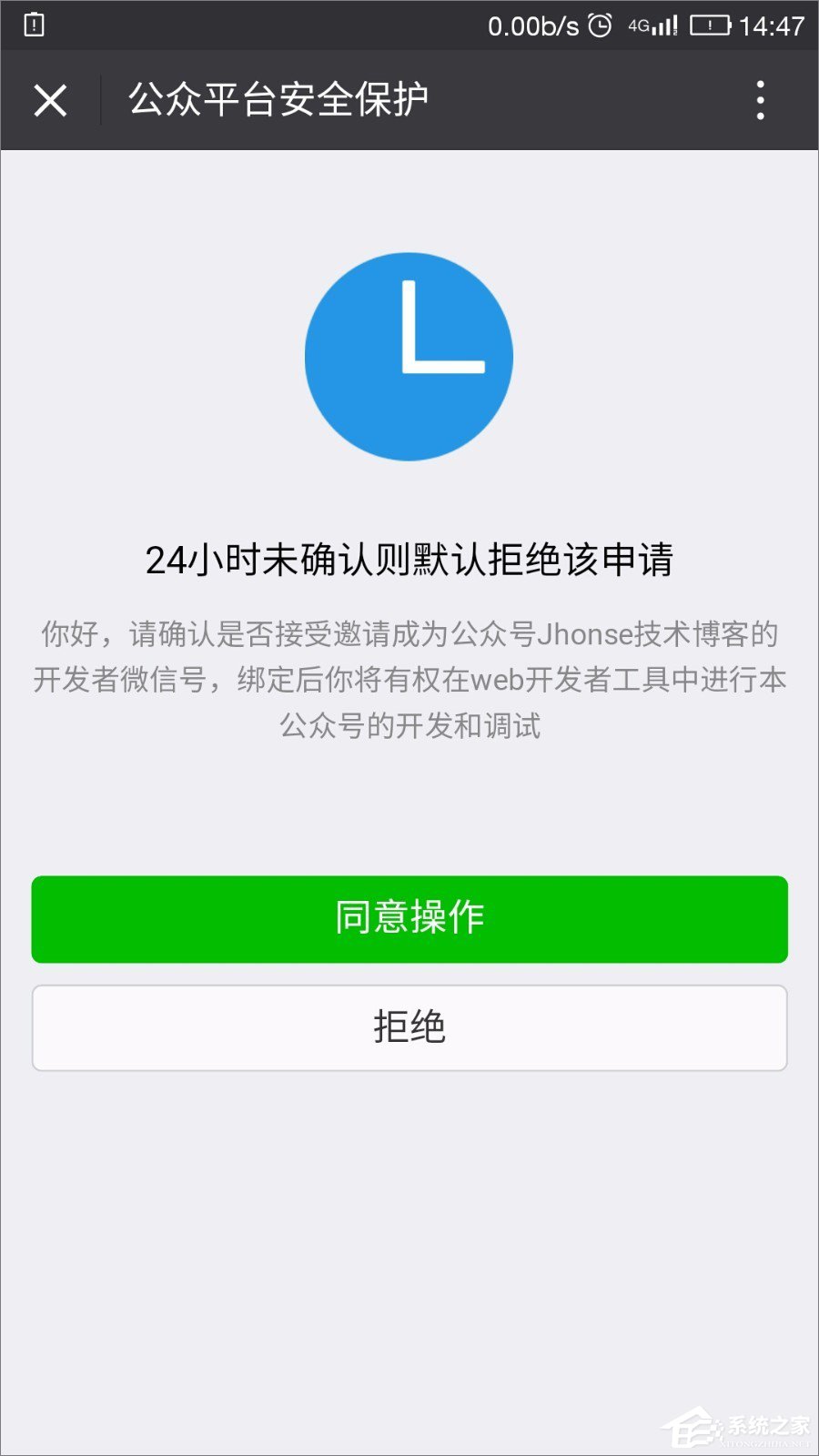The height and width of the screenshot is (1456, 819).
Task: Tap the battery indicator icon
Action: pos(708,26)
